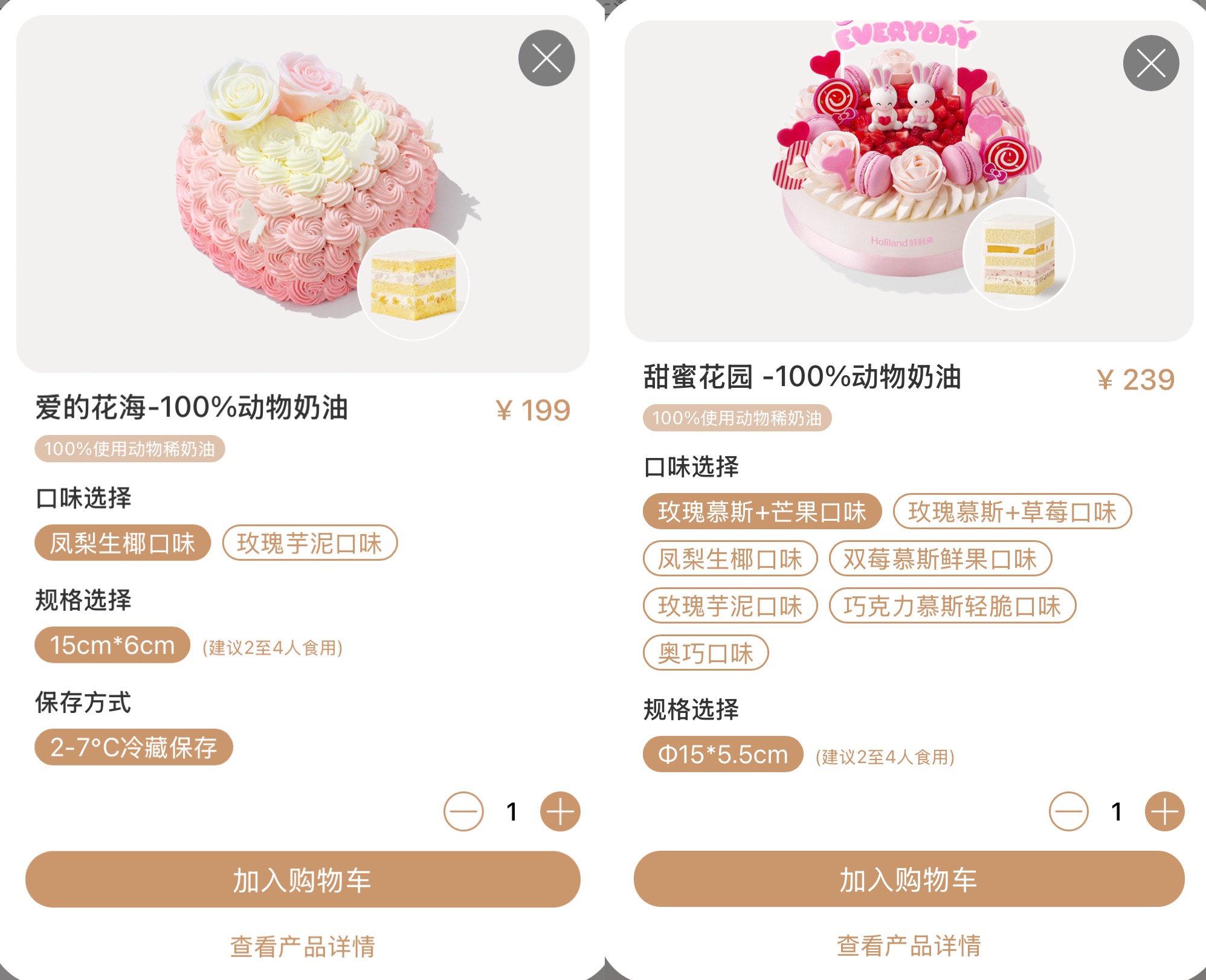
Task: Close the 爱的花海 cake popup
Action: [546, 58]
